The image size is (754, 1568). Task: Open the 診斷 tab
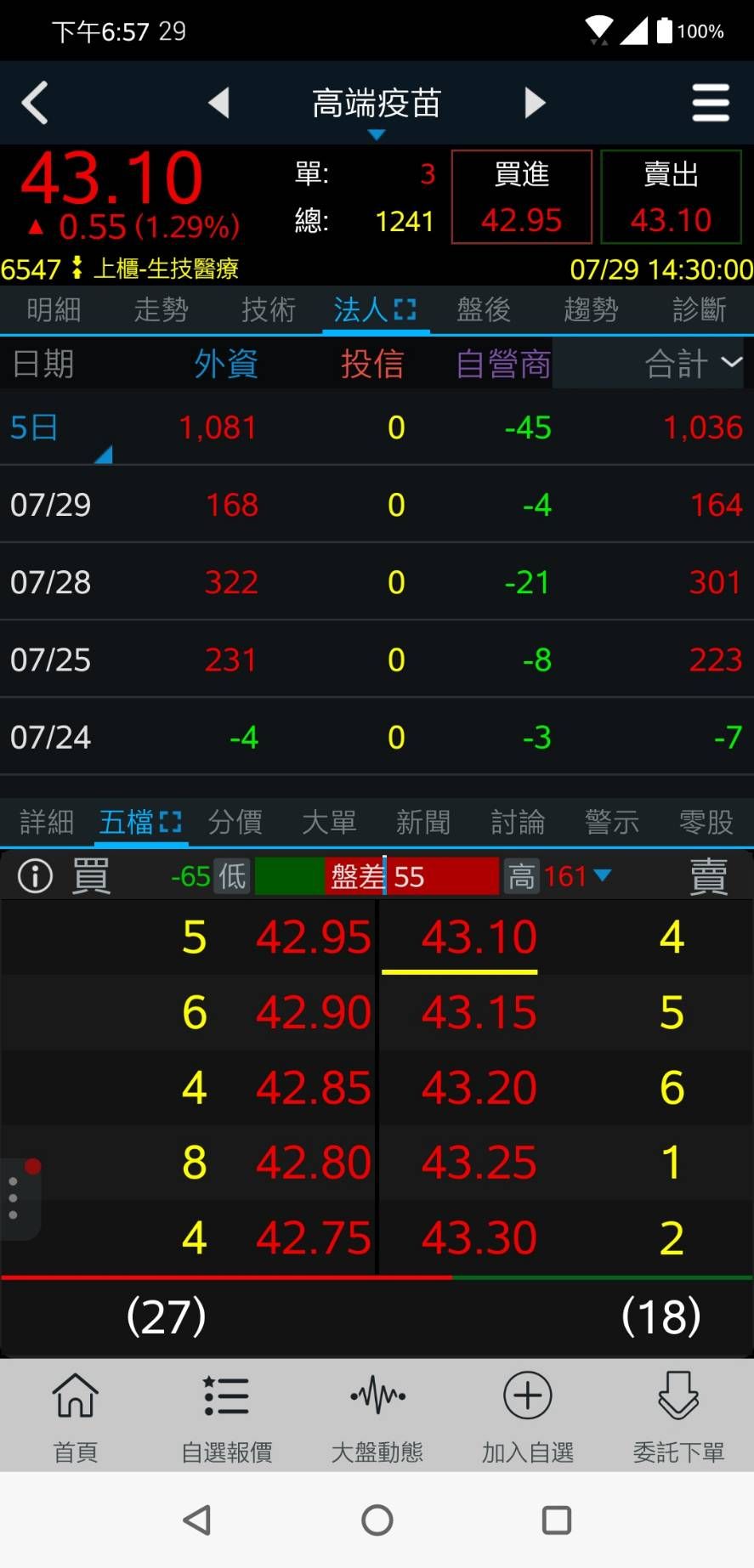point(699,310)
